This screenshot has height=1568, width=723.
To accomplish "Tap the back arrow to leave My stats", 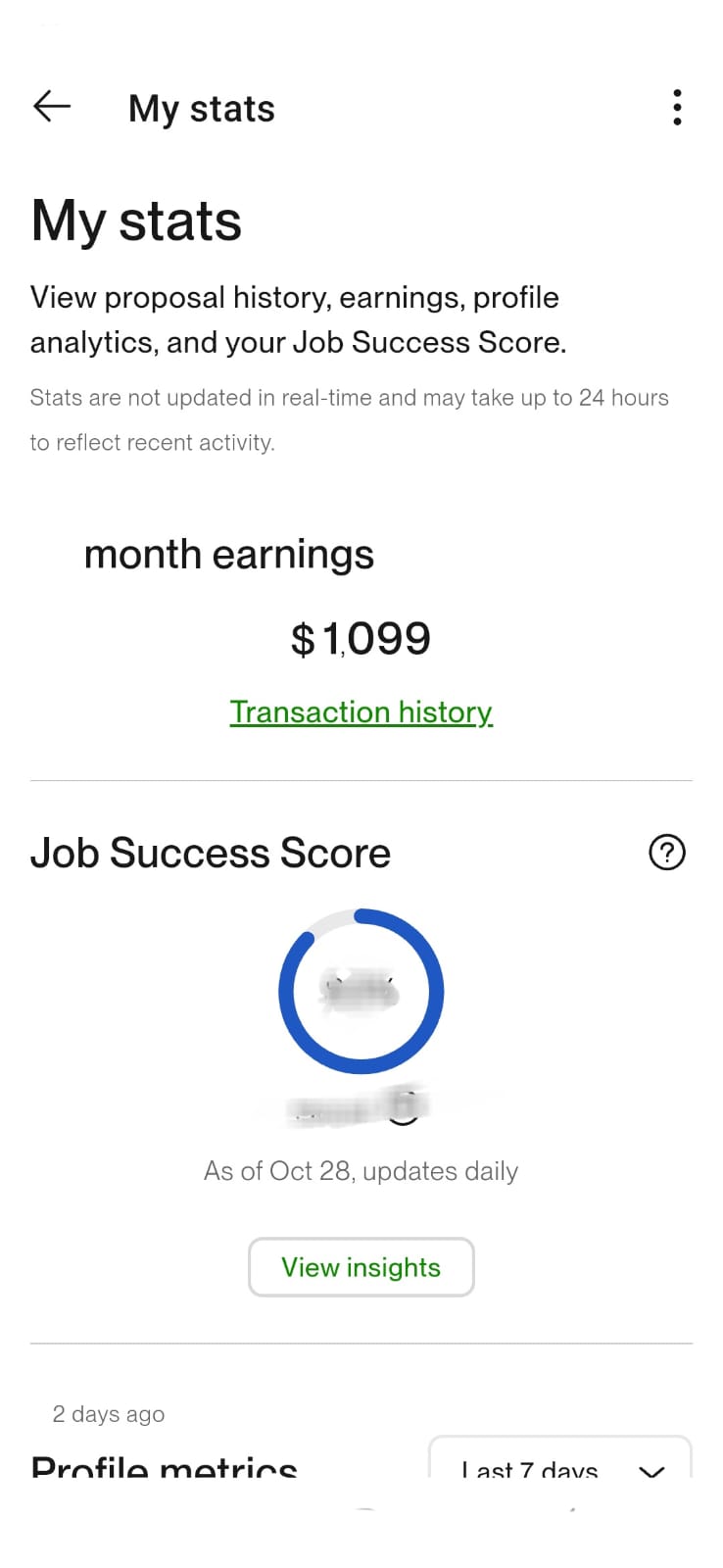I will (51, 107).
